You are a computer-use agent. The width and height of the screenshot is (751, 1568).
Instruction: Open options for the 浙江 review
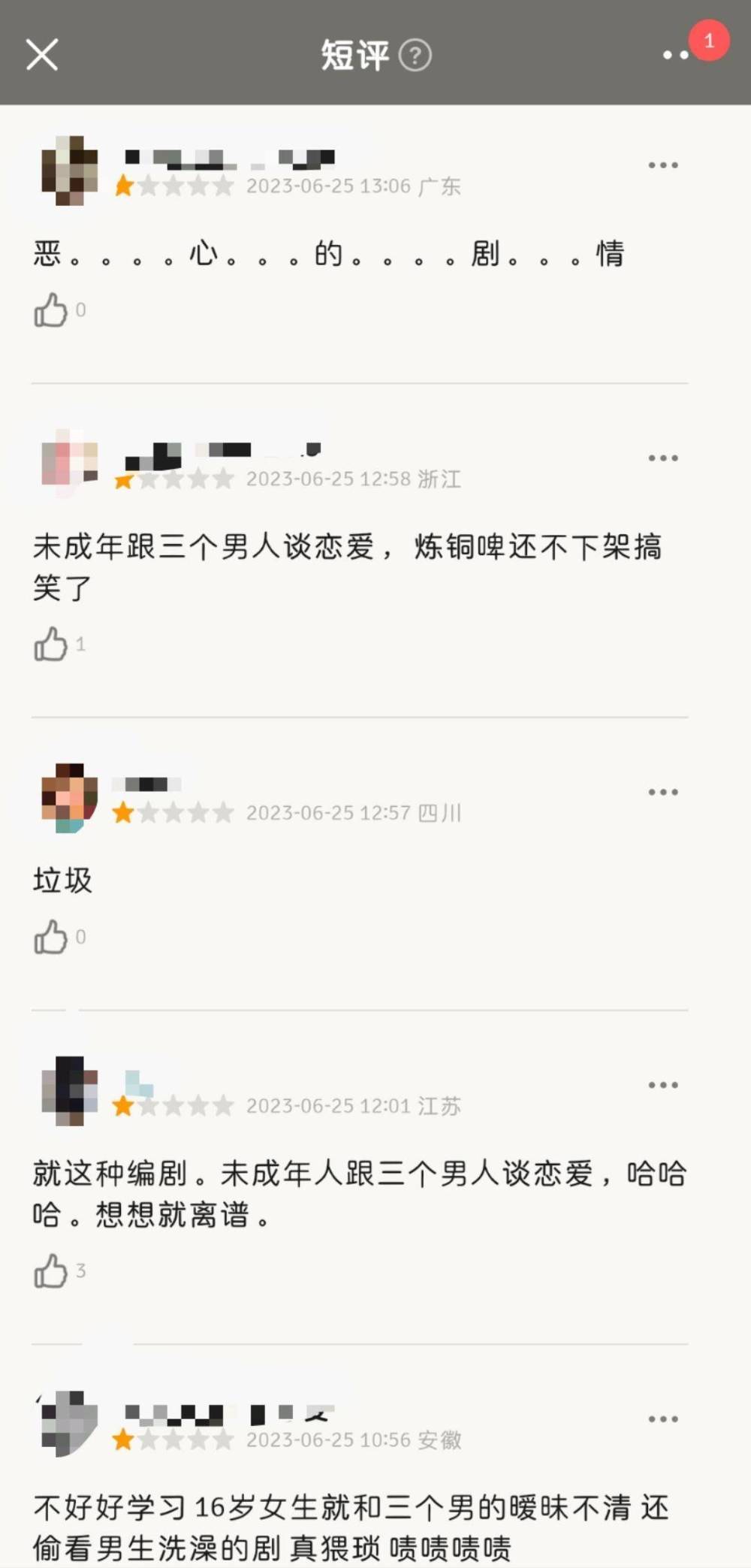[663, 458]
